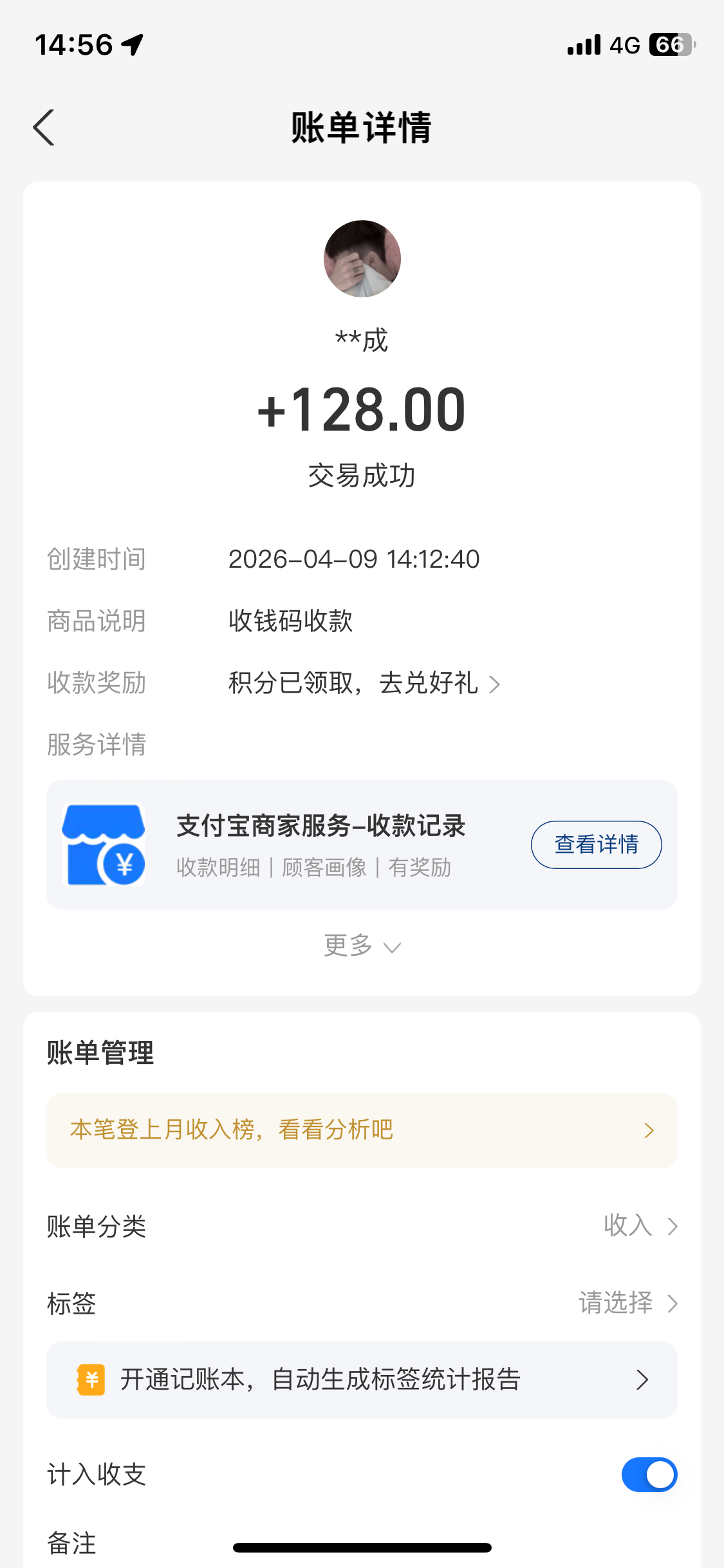This screenshot has width=724, height=1568.
Task: Click the 查看详情 button
Action: (595, 845)
